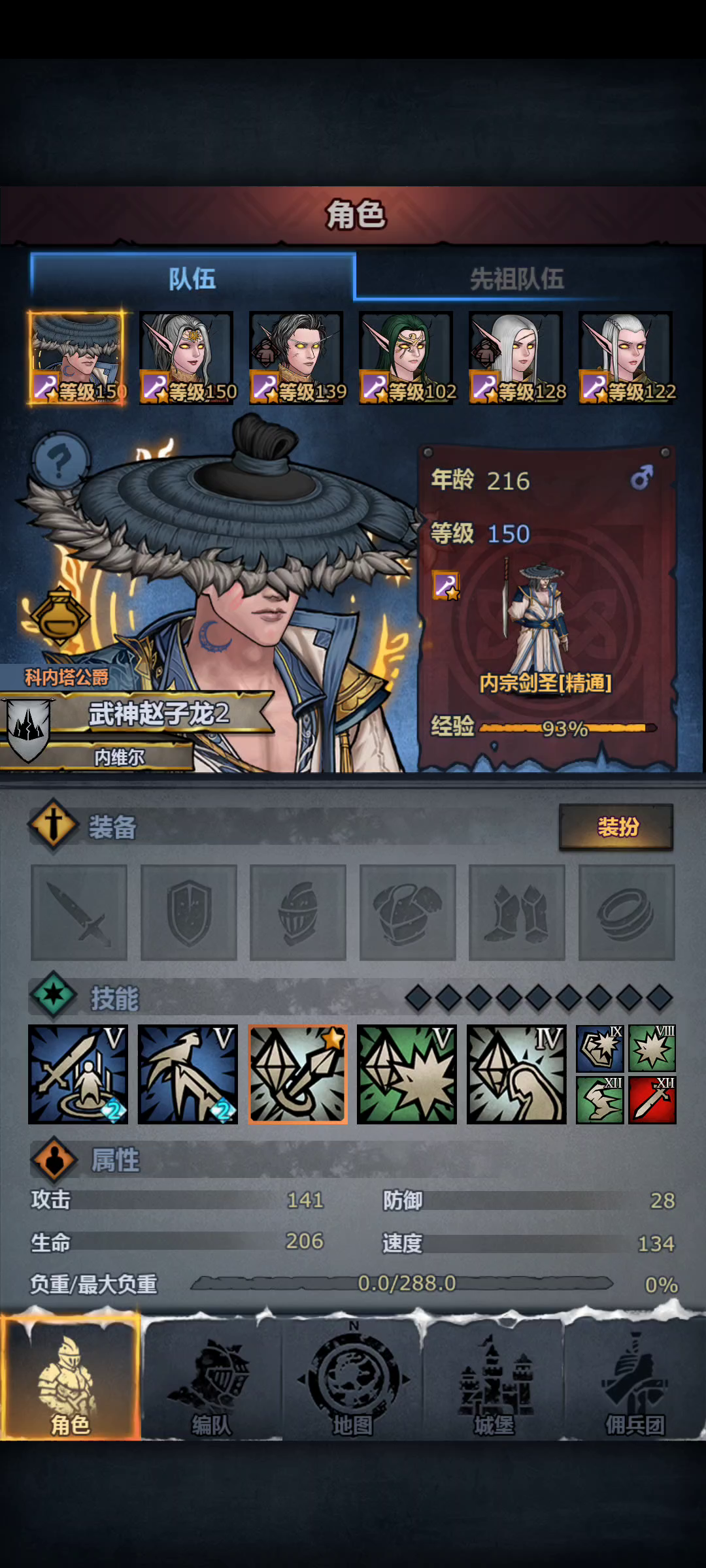Open the level IV skill icon
This screenshot has width=706, height=1568.
[516, 1074]
